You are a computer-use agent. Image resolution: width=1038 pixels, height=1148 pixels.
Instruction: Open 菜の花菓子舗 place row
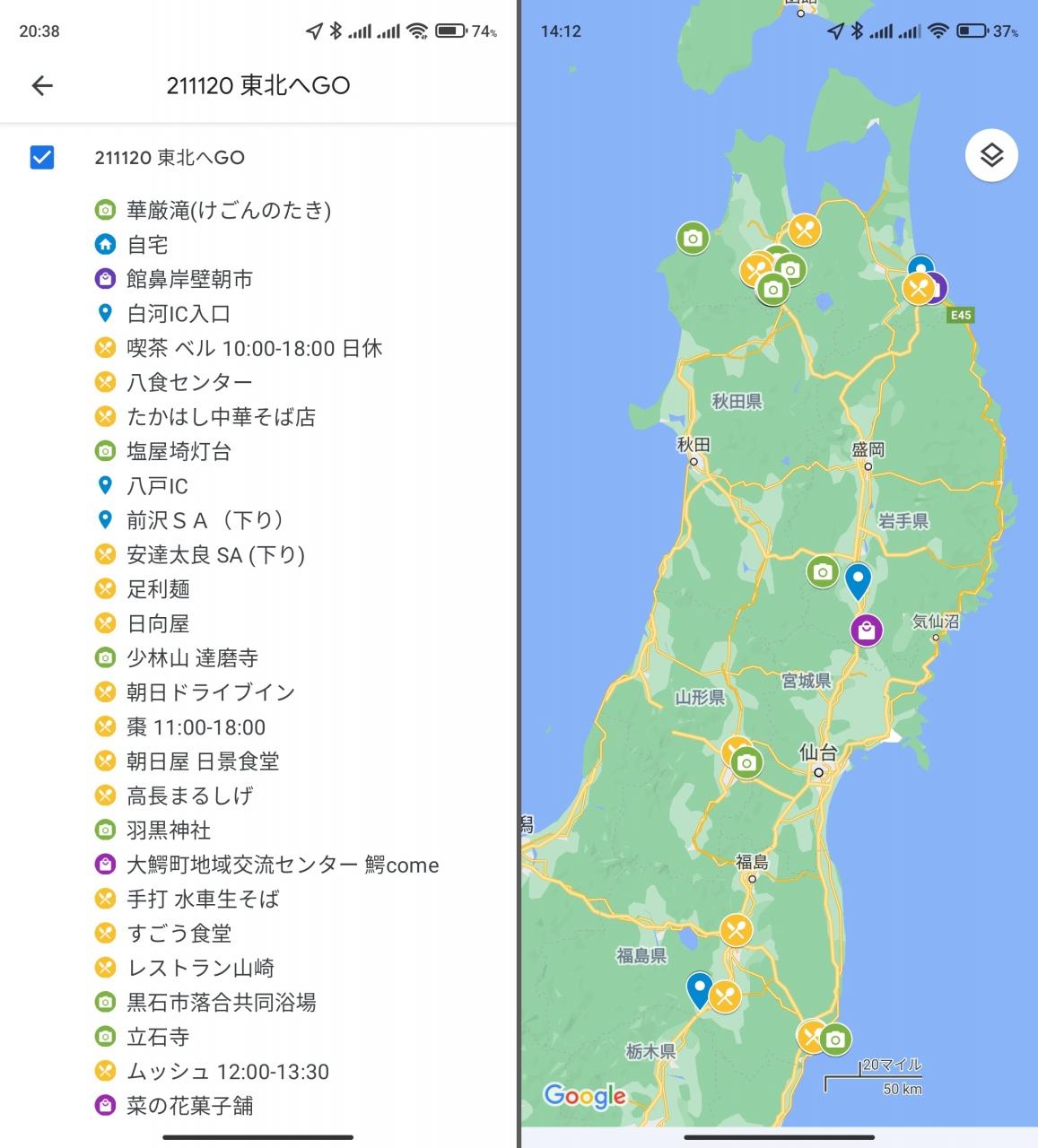tap(189, 1106)
